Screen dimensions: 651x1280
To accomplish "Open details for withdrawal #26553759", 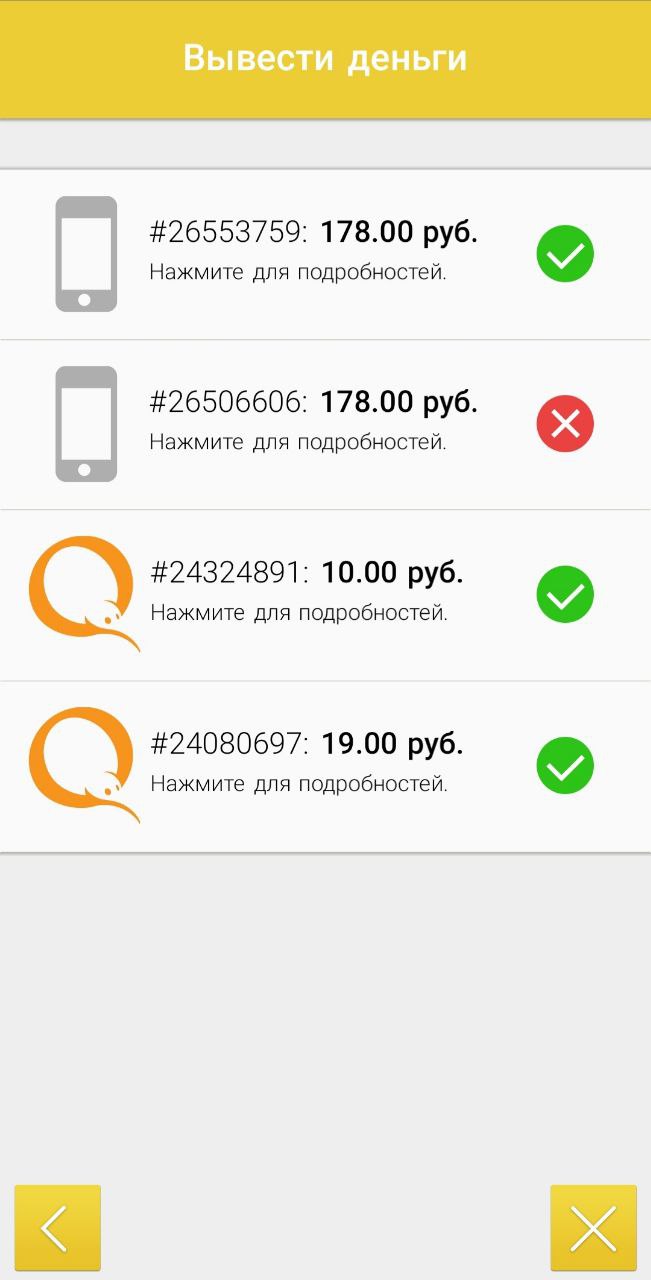I will [325, 254].
